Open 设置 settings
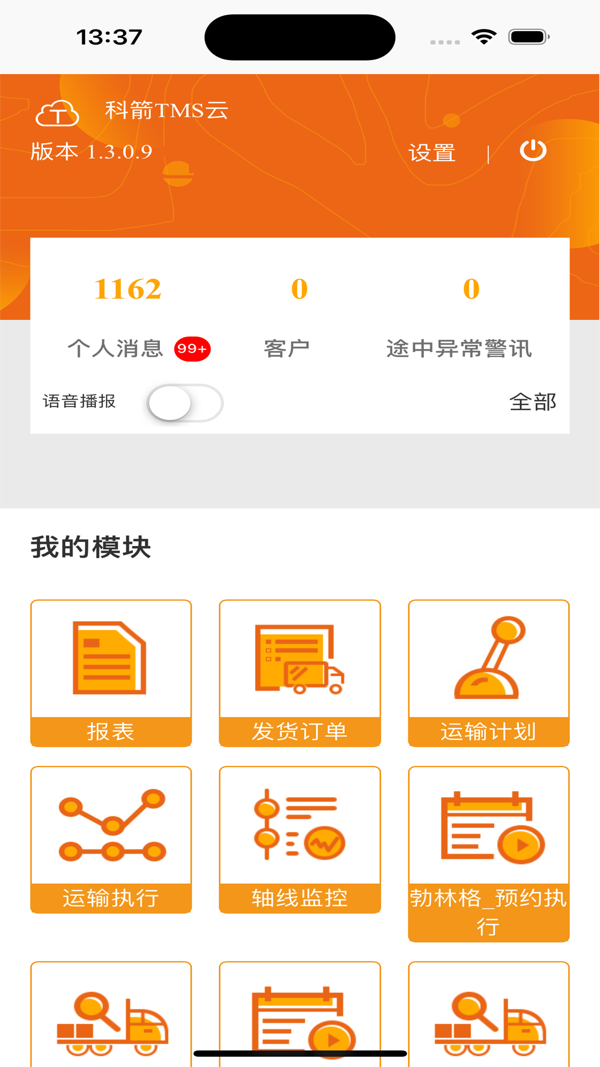This screenshot has width=600, height=1067. (432, 153)
